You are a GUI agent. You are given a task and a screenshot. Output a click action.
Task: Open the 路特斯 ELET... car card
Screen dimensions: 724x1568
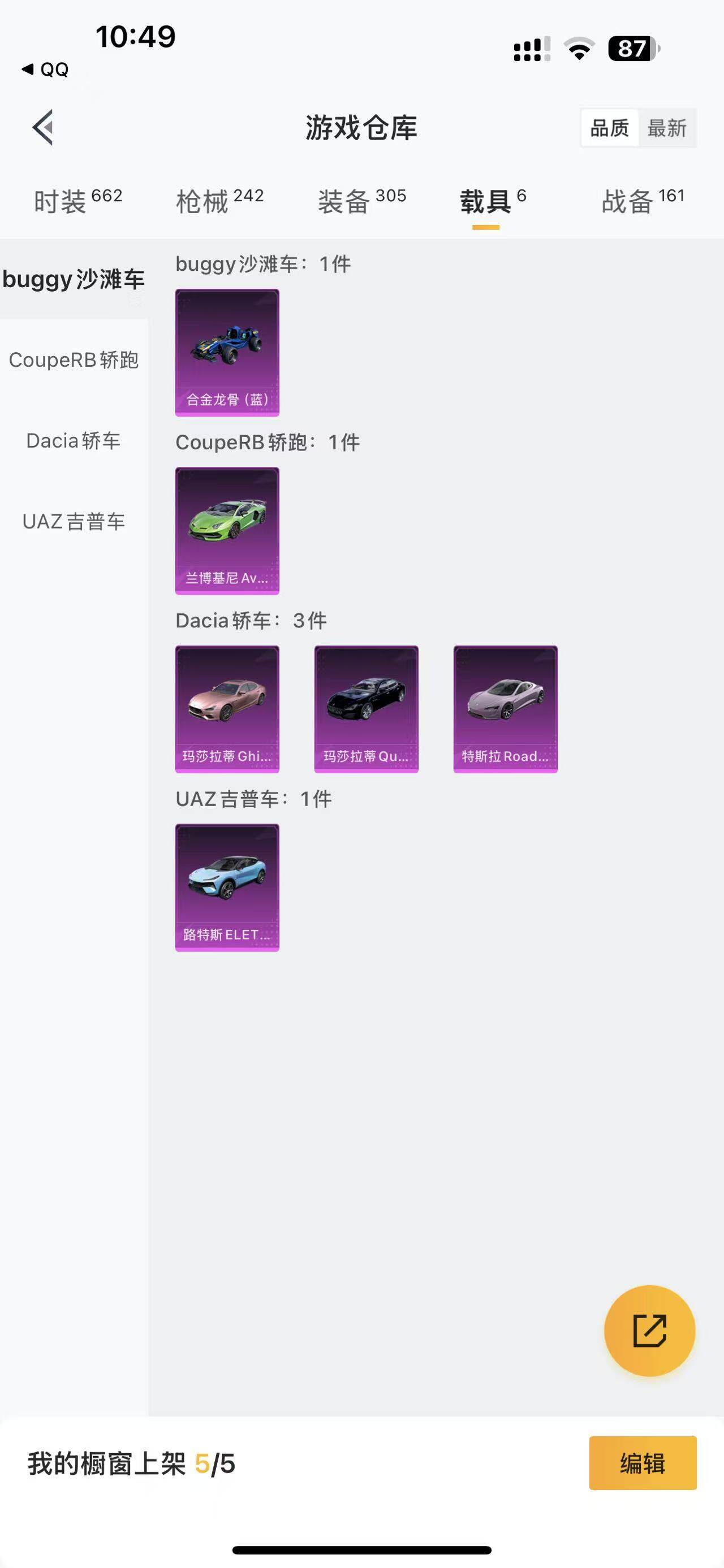pos(227,887)
